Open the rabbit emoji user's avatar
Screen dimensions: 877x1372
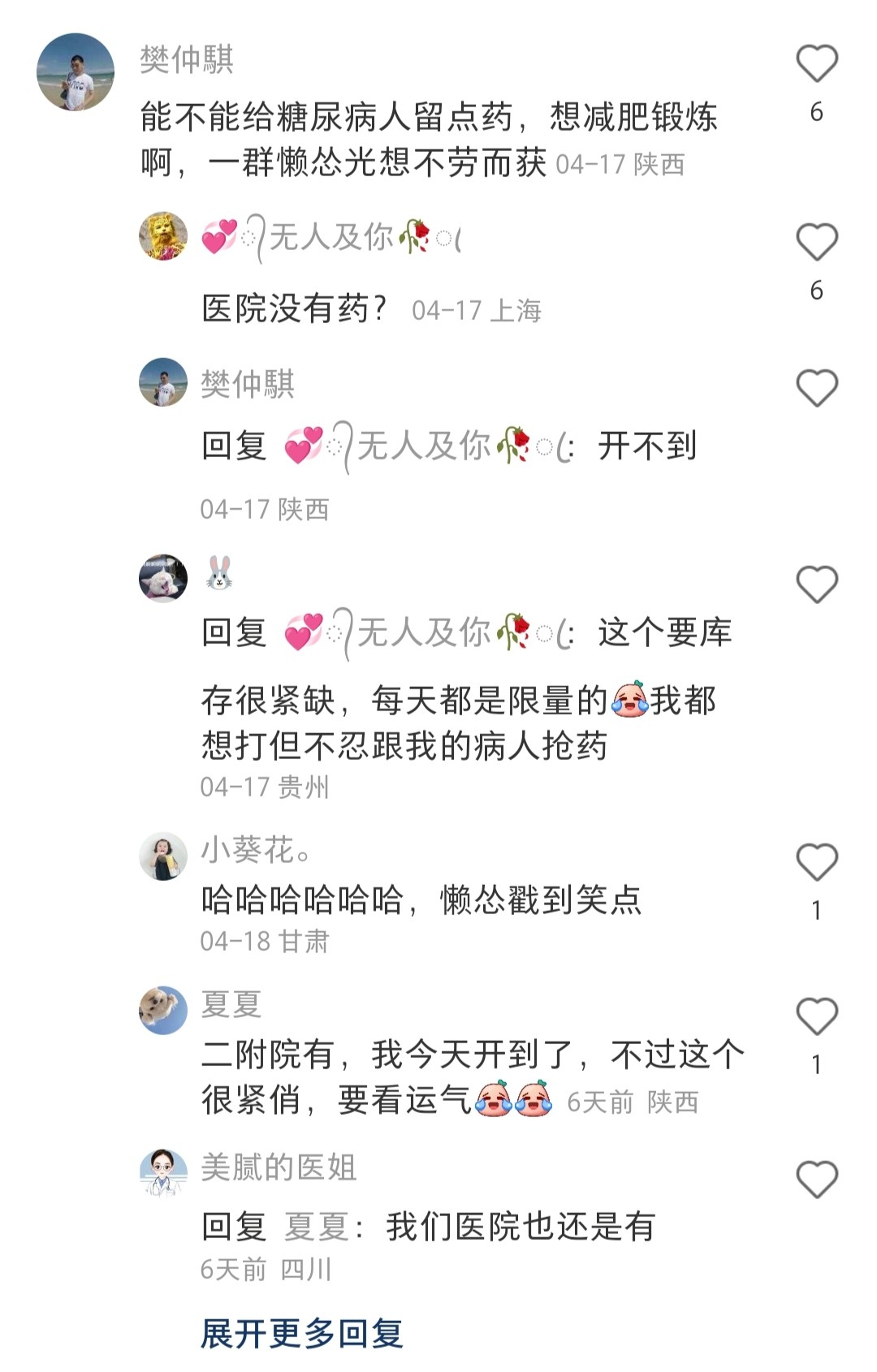click(x=163, y=578)
